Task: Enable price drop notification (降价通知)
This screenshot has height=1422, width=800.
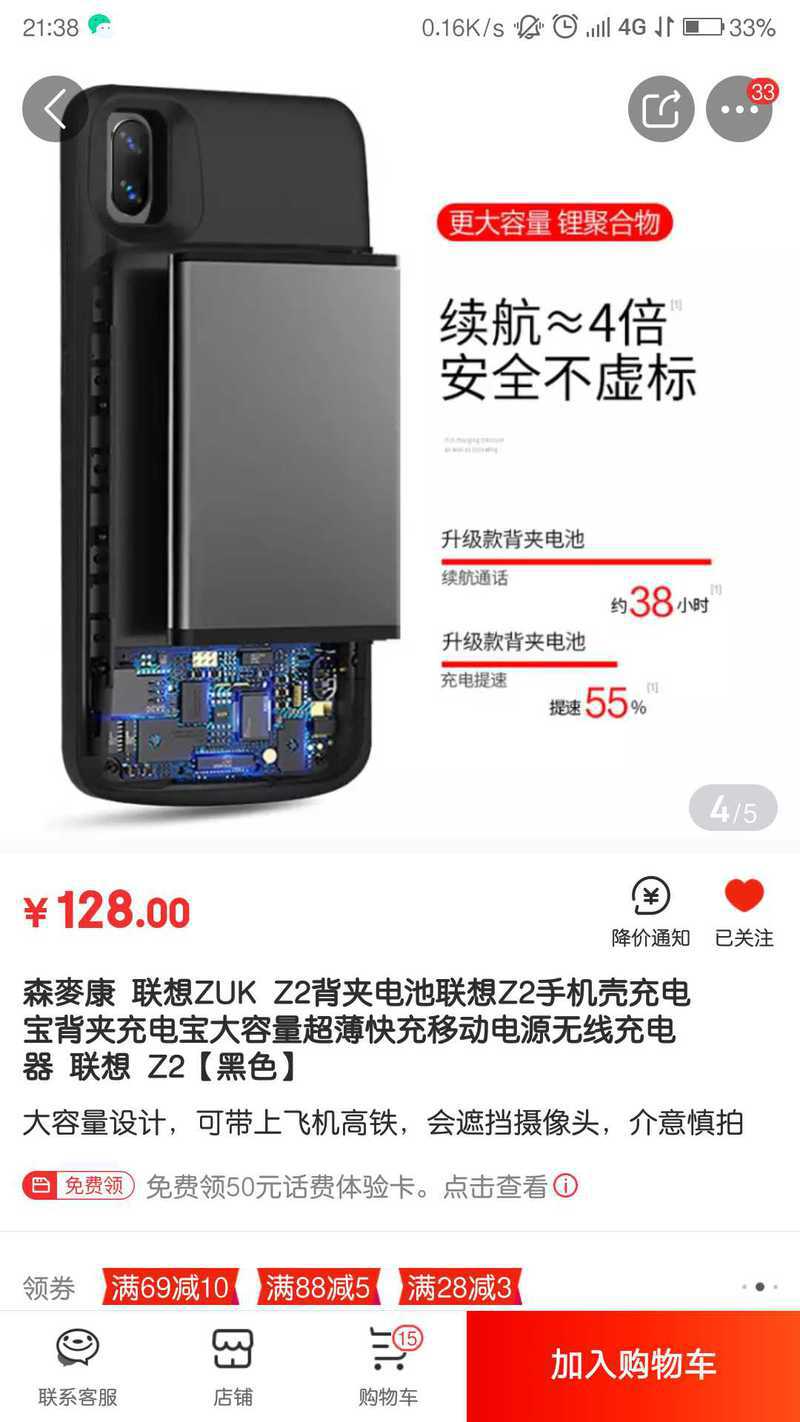Action: coord(651,912)
